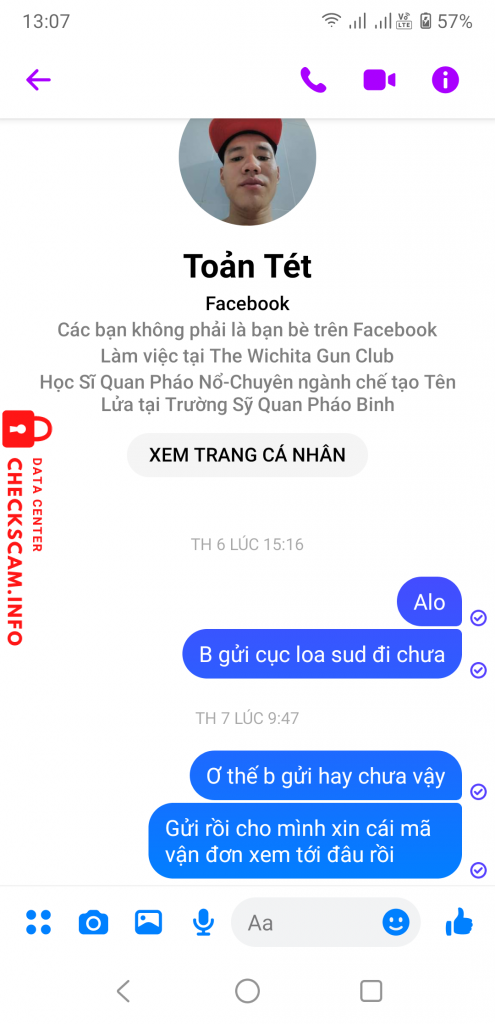Open the photo gallery picker

(148, 922)
